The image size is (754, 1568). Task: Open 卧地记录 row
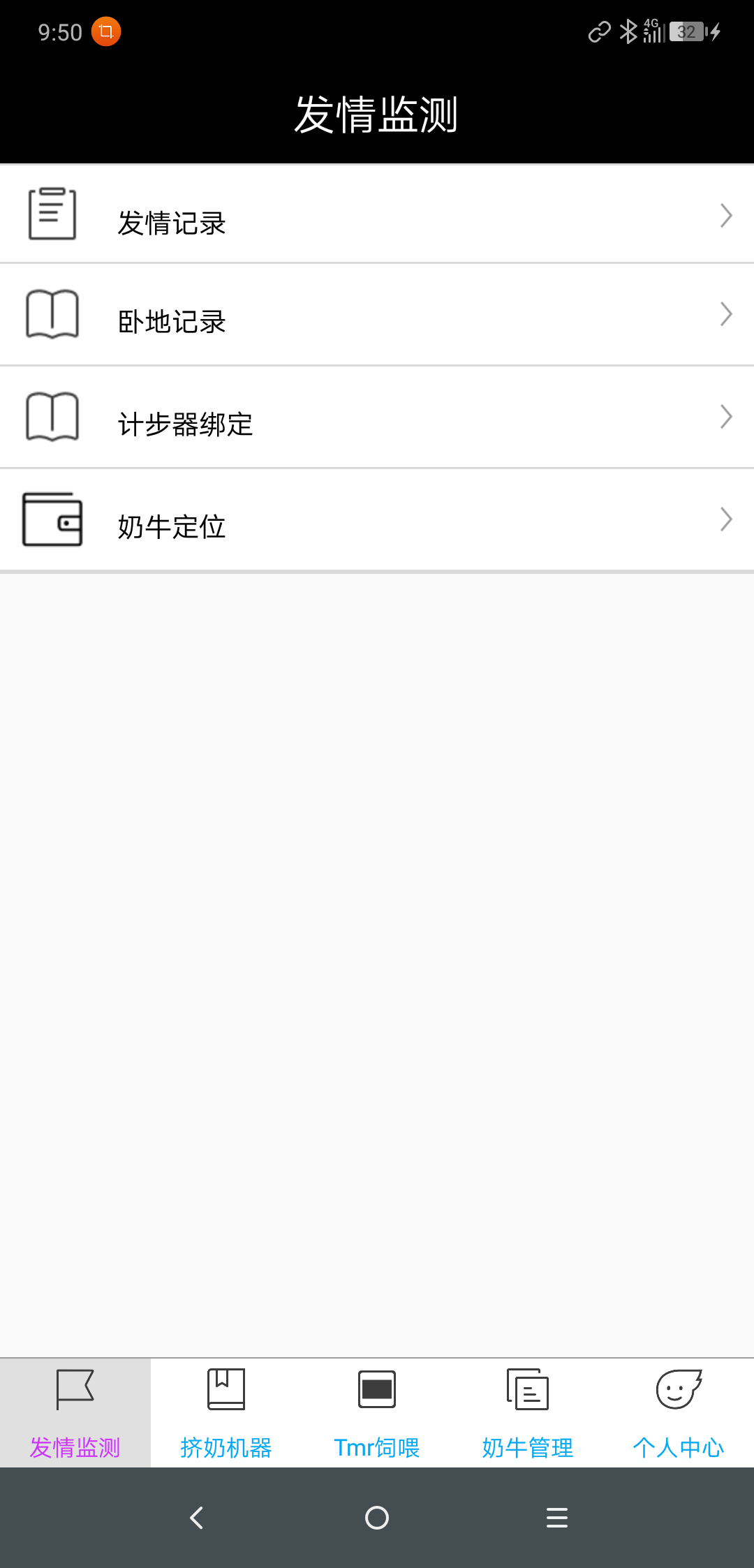coord(377,316)
